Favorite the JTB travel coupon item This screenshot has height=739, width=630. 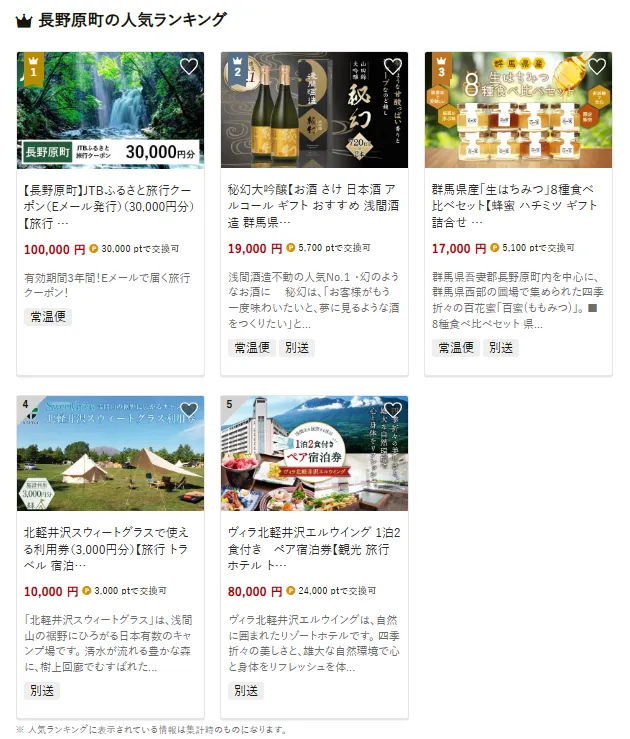(189, 67)
